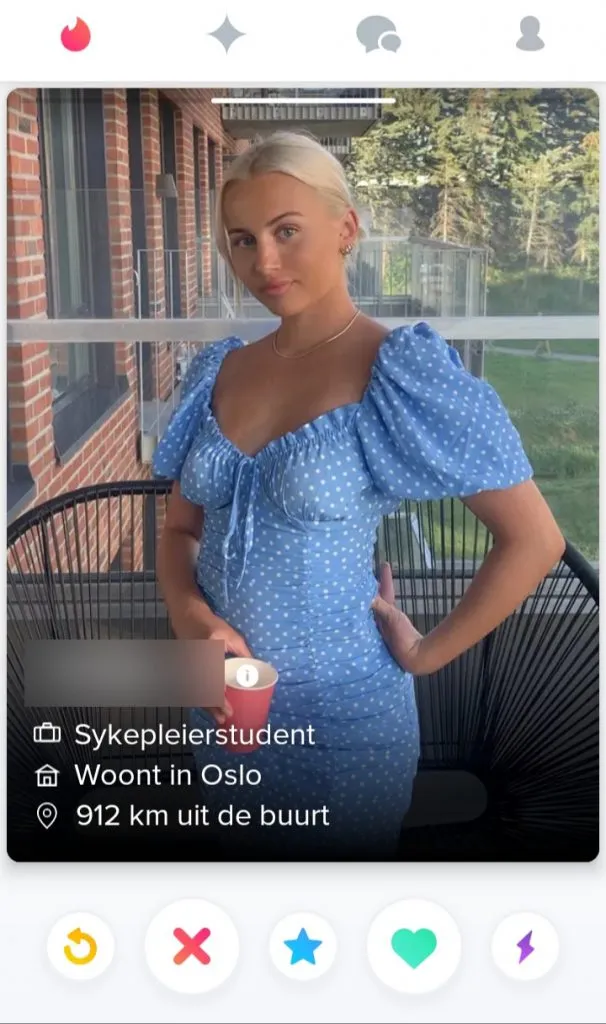Switch to the sparkle explore tab
Screen dimensions: 606x1024
tap(226, 35)
